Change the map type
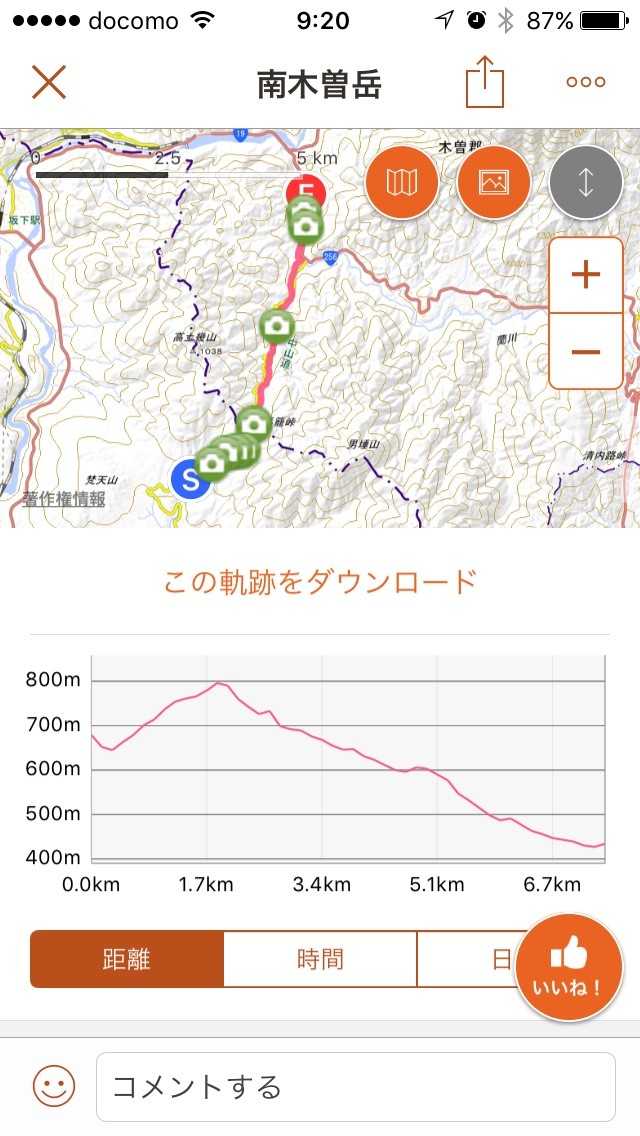 (x=402, y=182)
